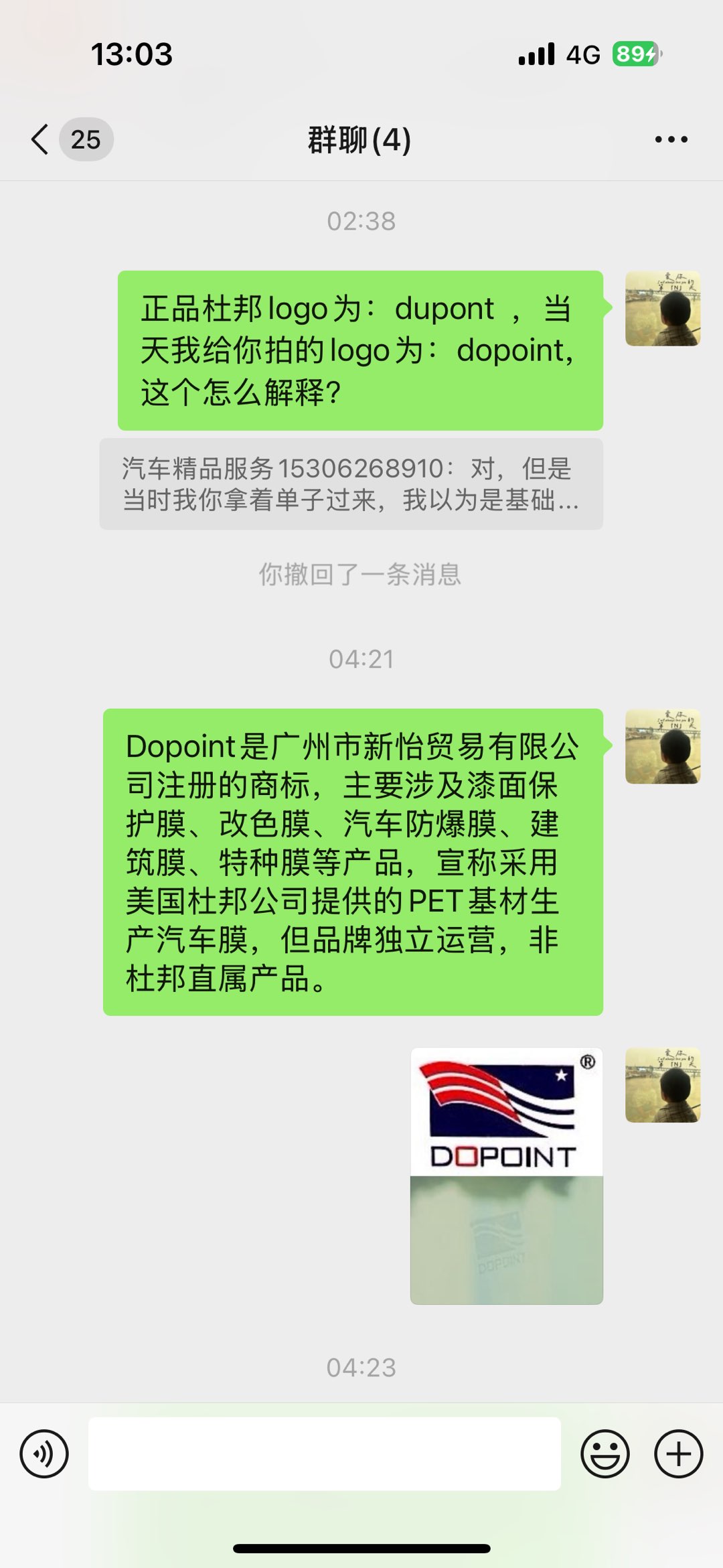Open the plus attachments menu
This screenshot has height=1568, width=723.
click(x=678, y=1453)
